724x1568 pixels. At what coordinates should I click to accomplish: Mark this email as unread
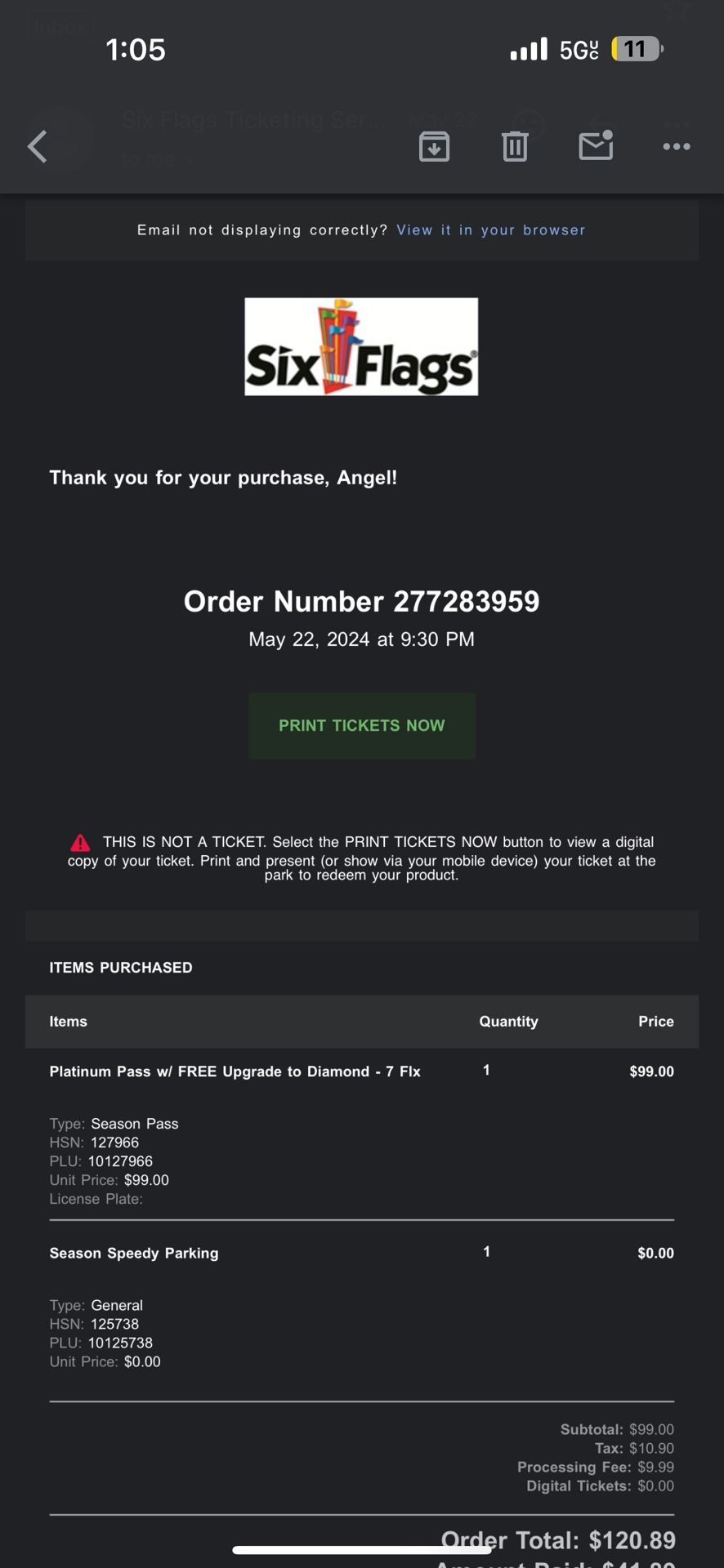(x=596, y=146)
